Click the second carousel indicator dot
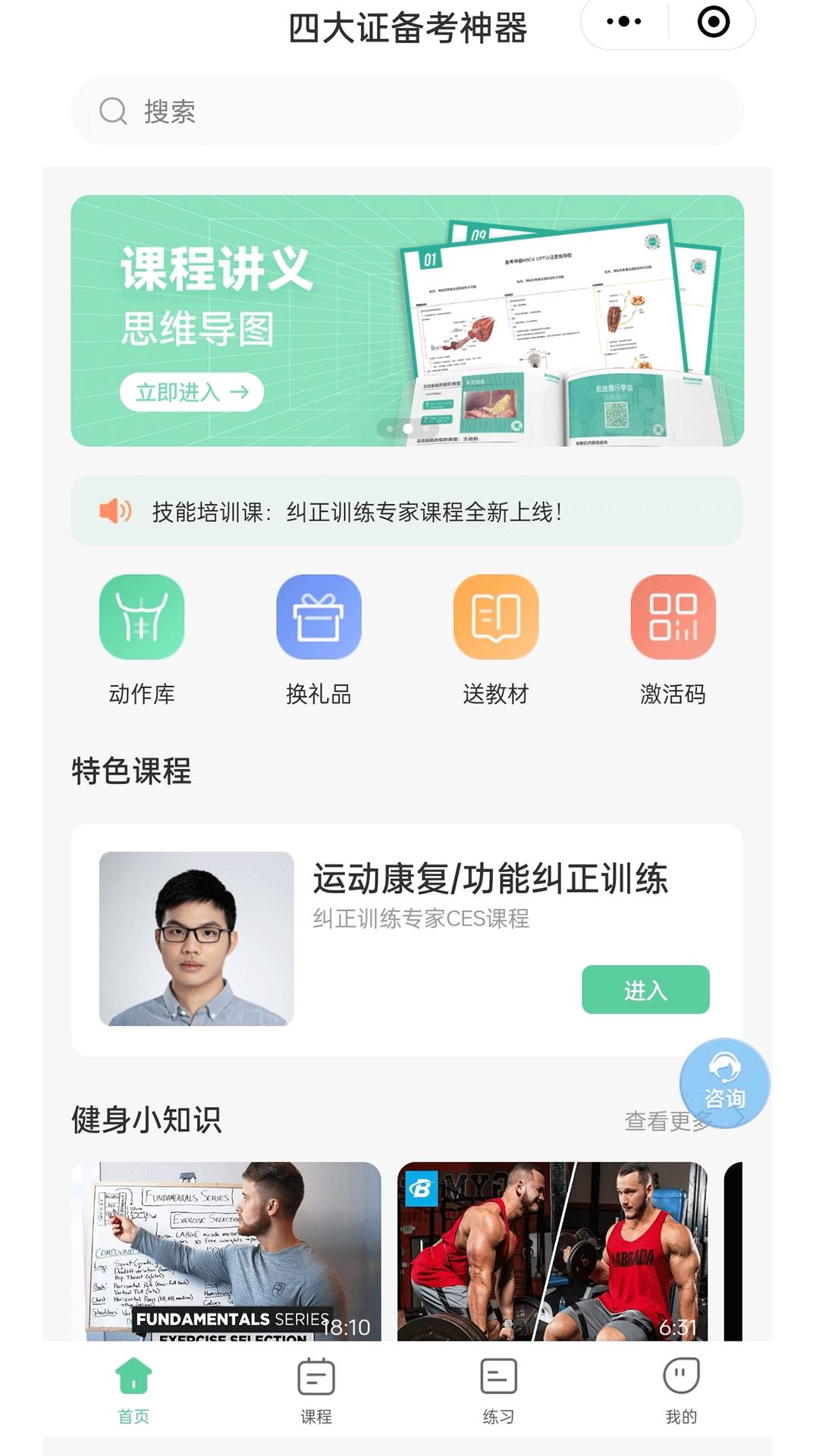Image resolution: width=819 pixels, height=1456 pixels. 408,428
